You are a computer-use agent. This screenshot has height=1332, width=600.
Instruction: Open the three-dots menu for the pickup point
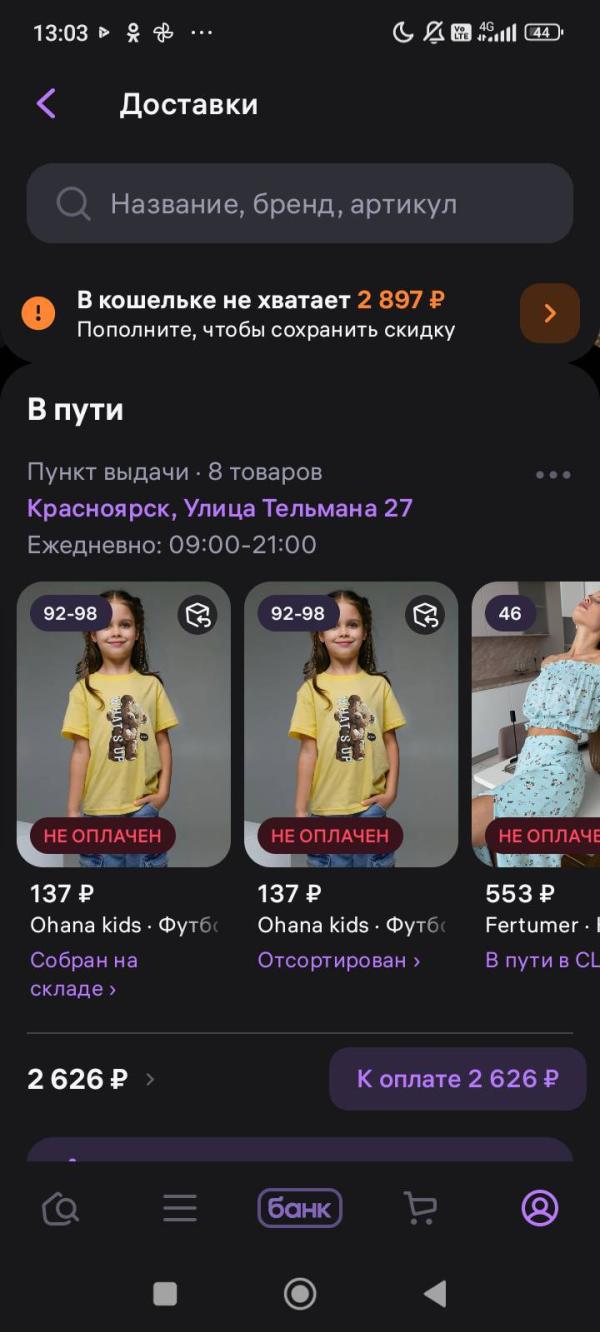553,475
